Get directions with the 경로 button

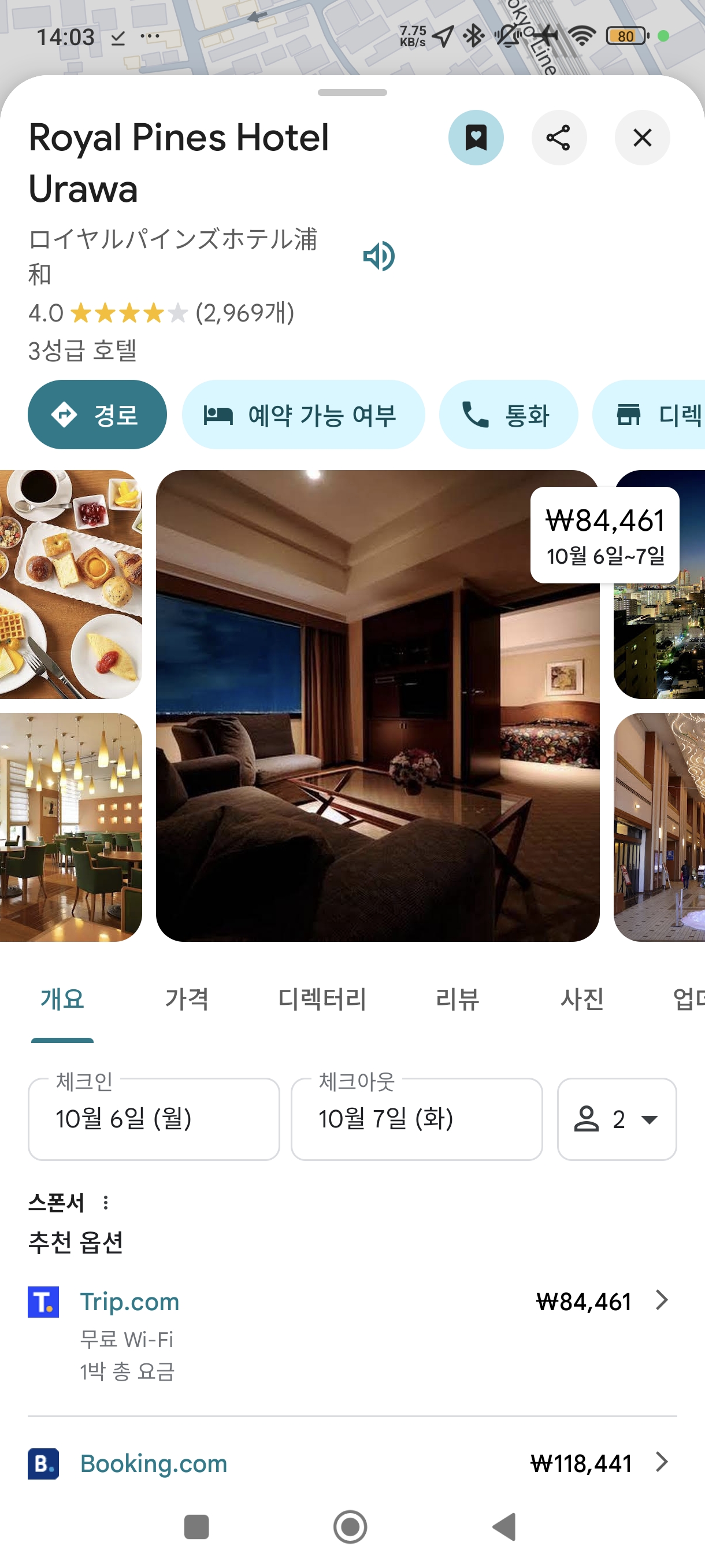(x=97, y=415)
